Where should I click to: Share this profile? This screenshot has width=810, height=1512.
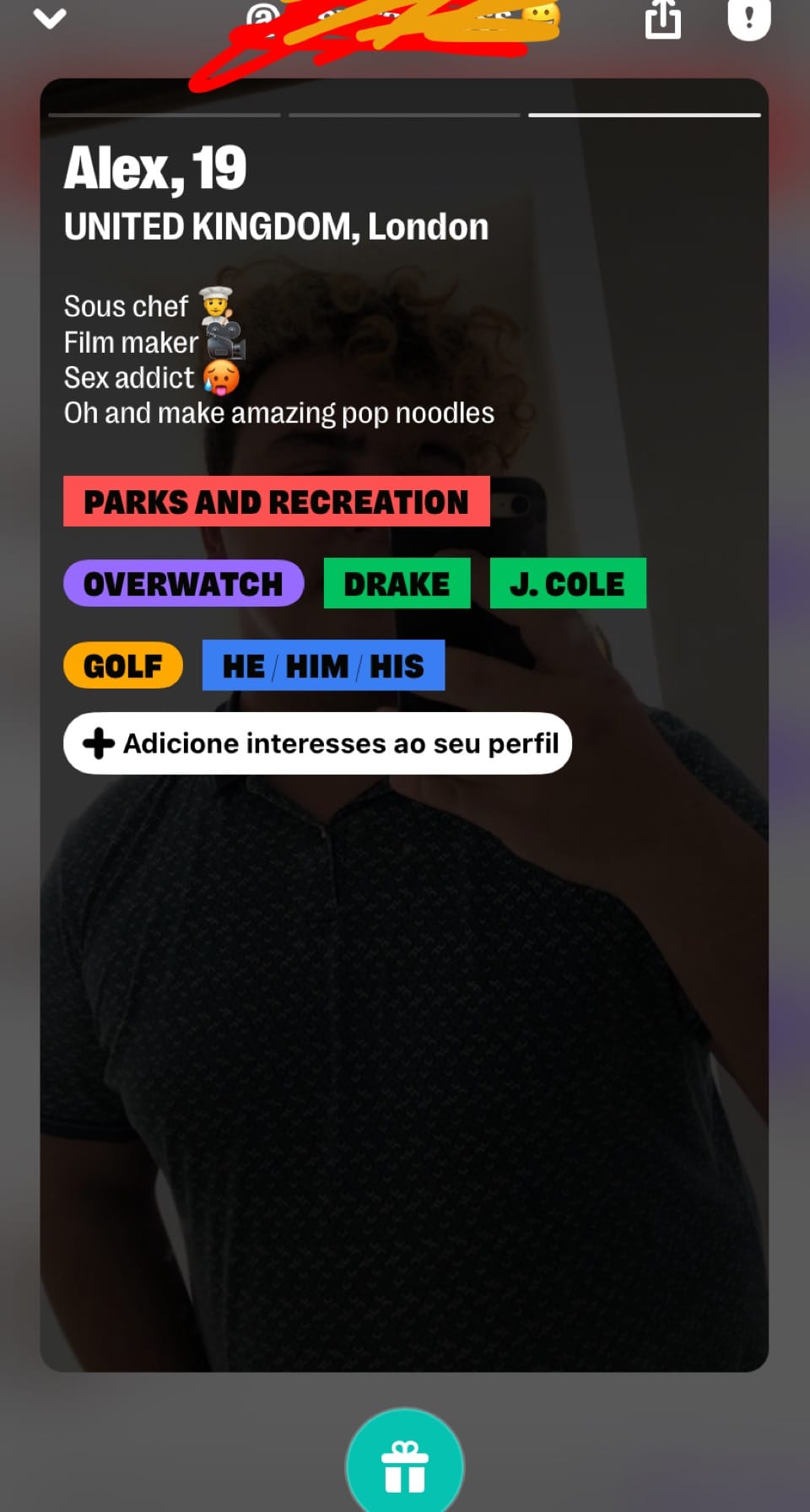click(663, 19)
